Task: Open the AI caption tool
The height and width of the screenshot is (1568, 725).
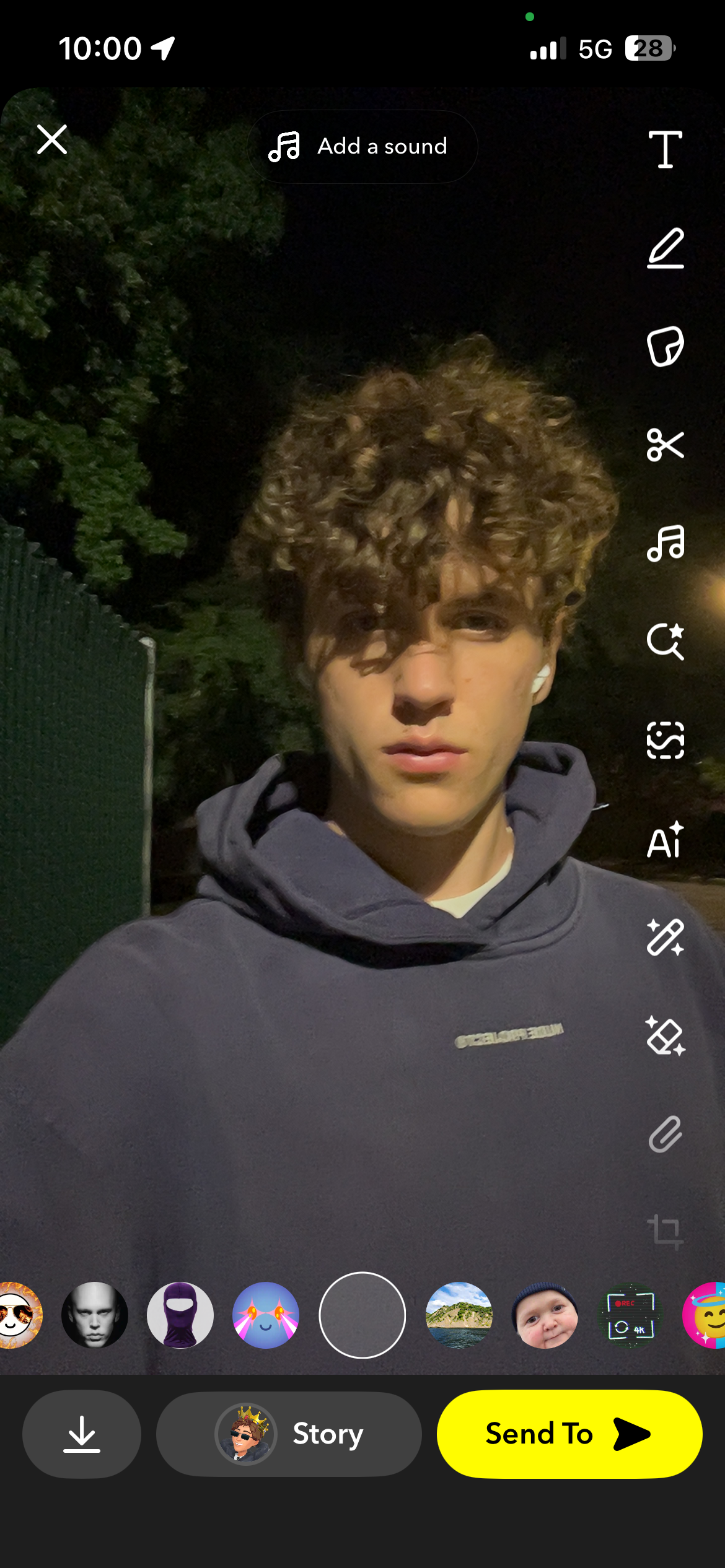Action: tap(666, 840)
